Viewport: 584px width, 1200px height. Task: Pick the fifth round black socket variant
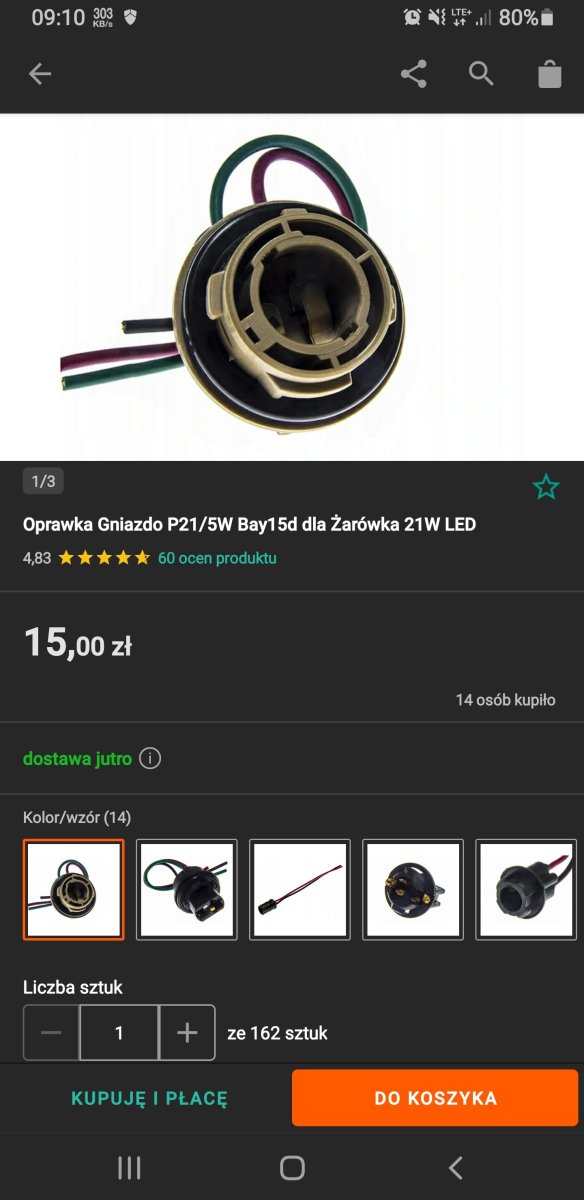coord(526,889)
